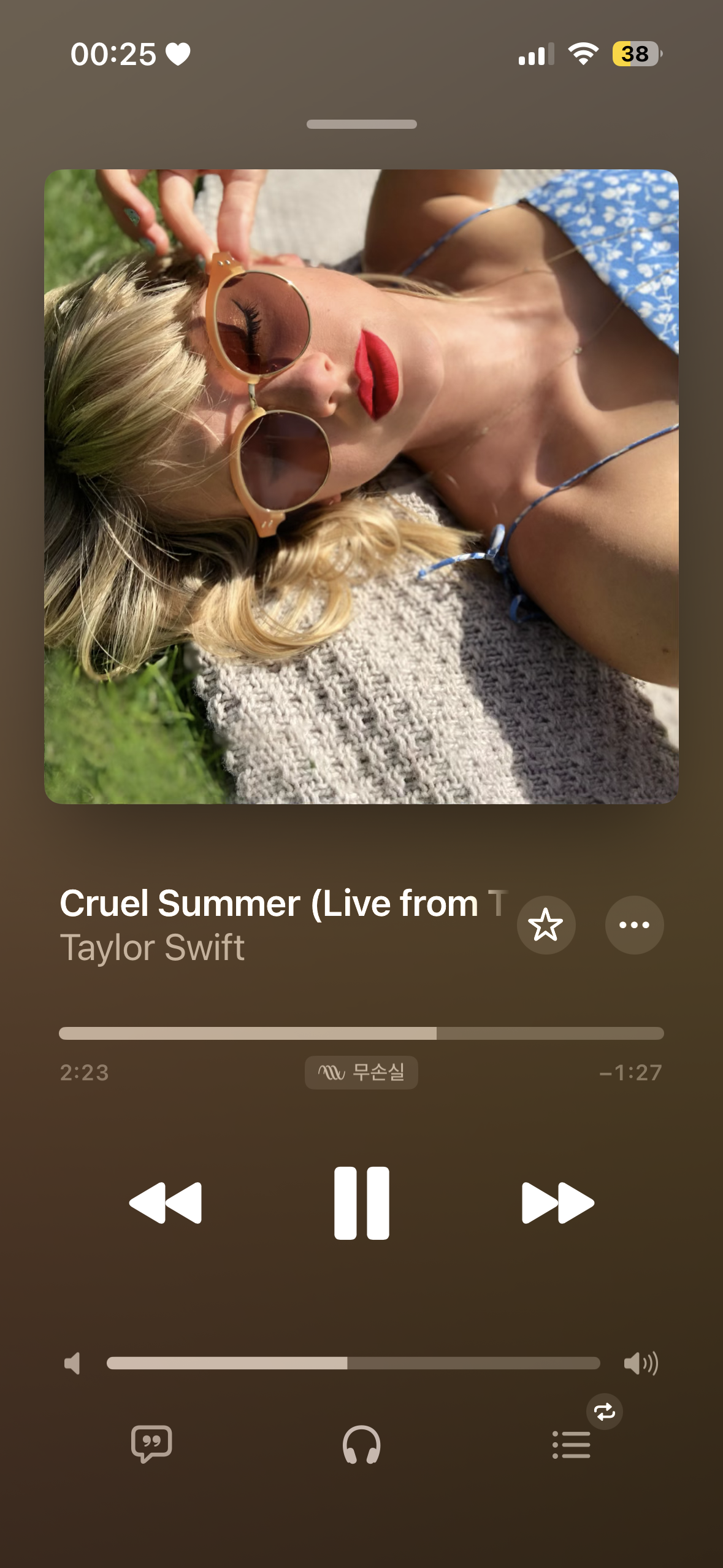Open the Up Next queue list
This screenshot has width=723, height=1568.
coord(572,1445)
